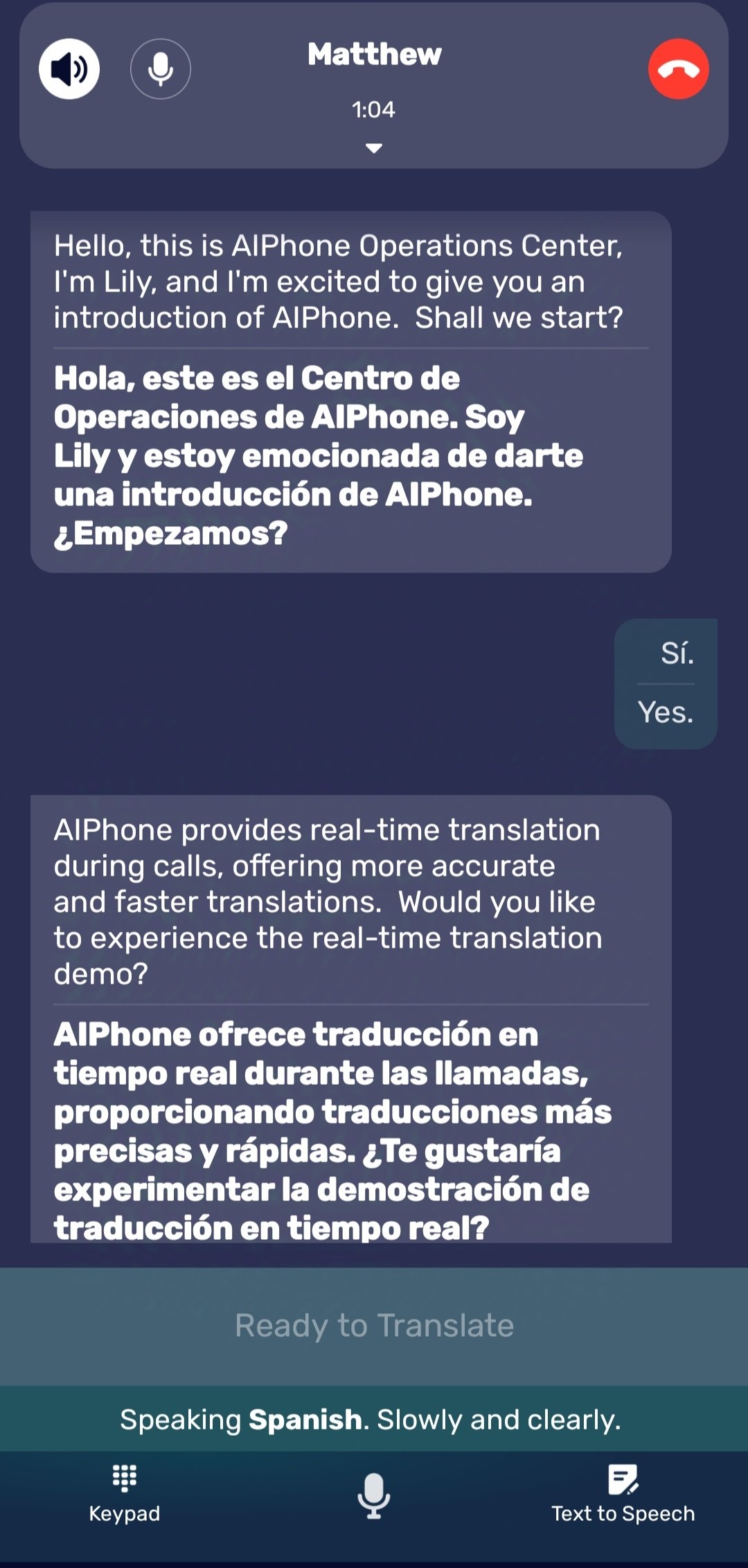The height and width of the screenshot is (1568, 748).
Task: Tap the center microphone to speak
Action: 374,1495
